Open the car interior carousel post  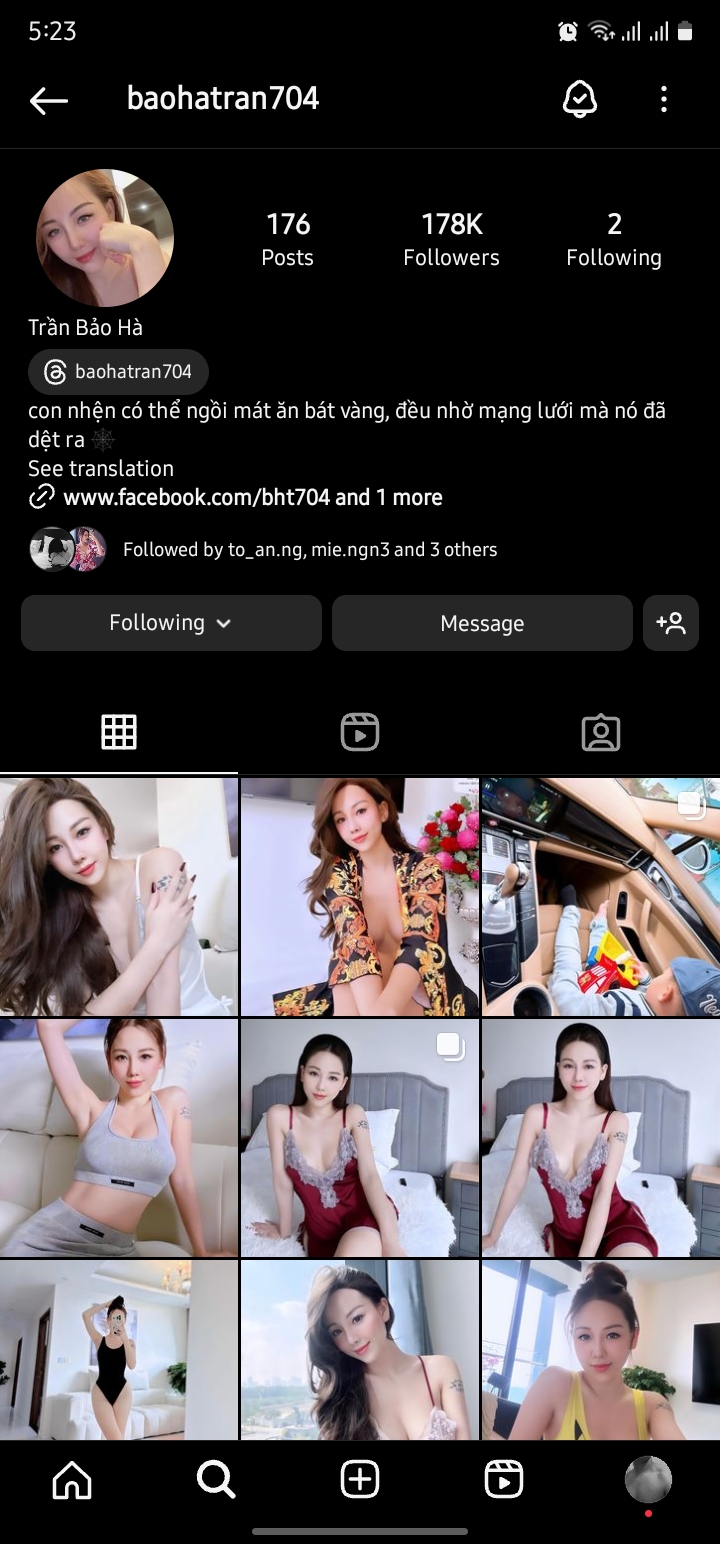pyautogui.click(x=600, y=896)
